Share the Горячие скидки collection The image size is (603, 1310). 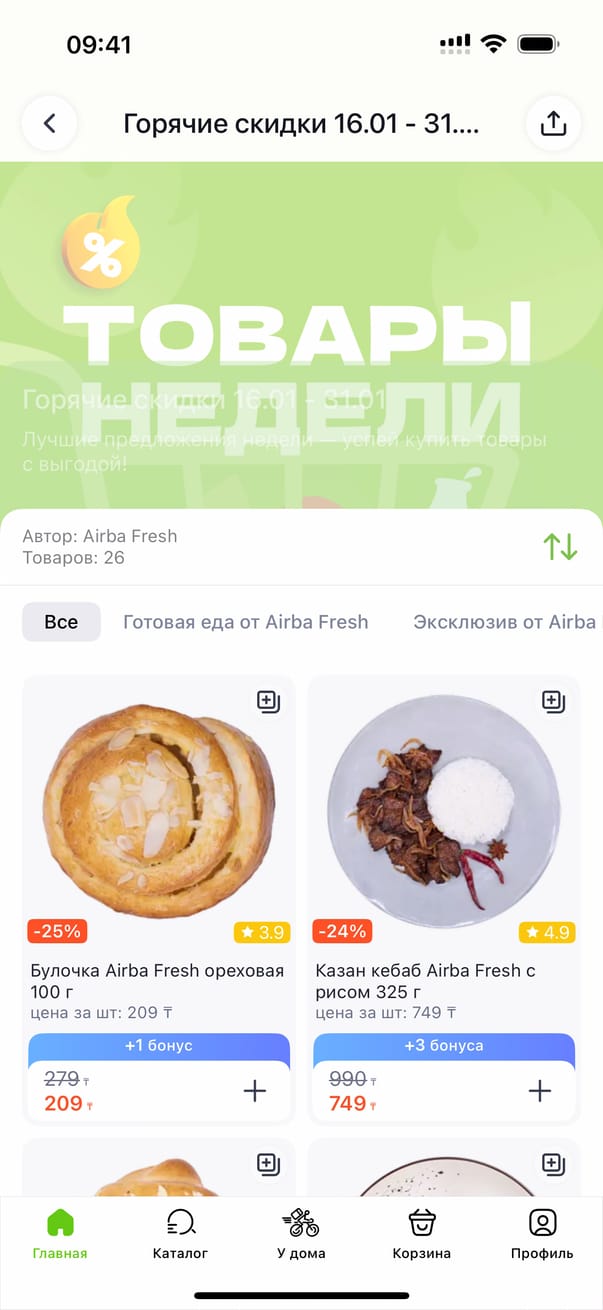click(553, 124)
